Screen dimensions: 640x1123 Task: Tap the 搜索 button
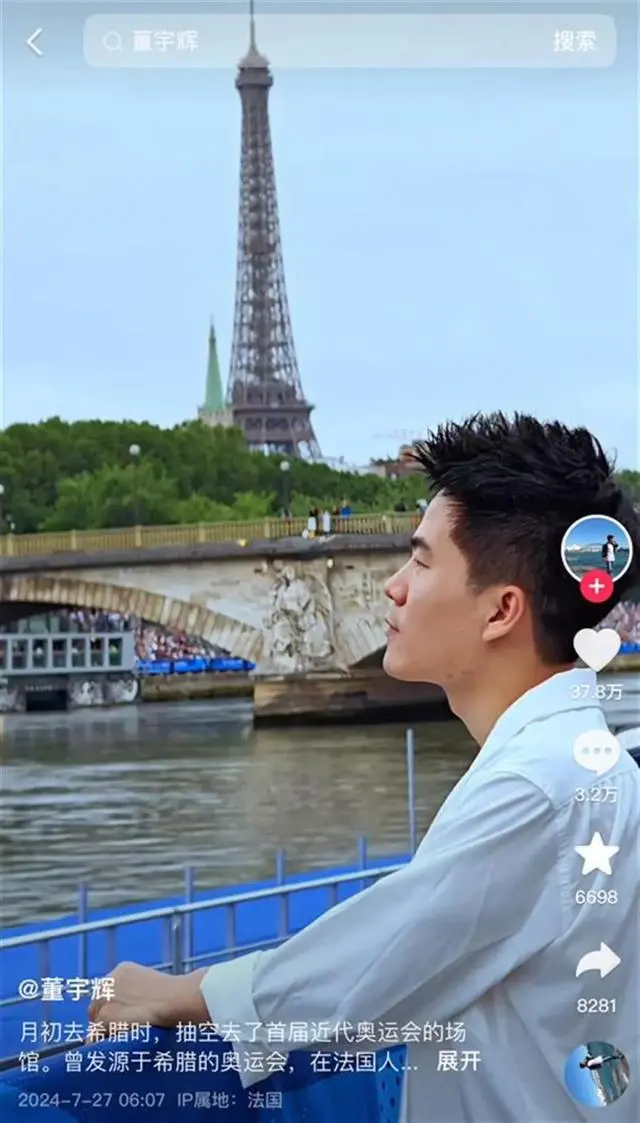574,41
